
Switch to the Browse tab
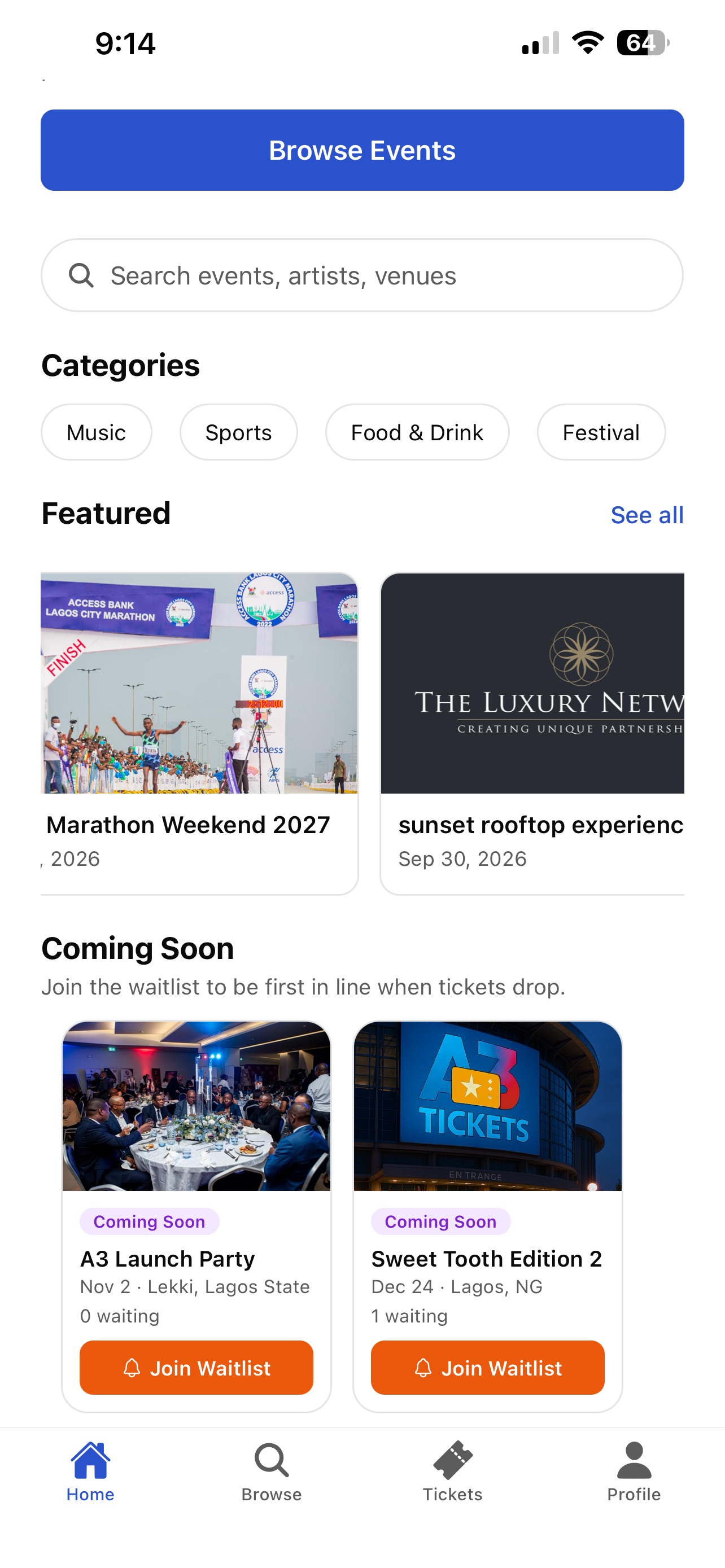coord(272,1473)
